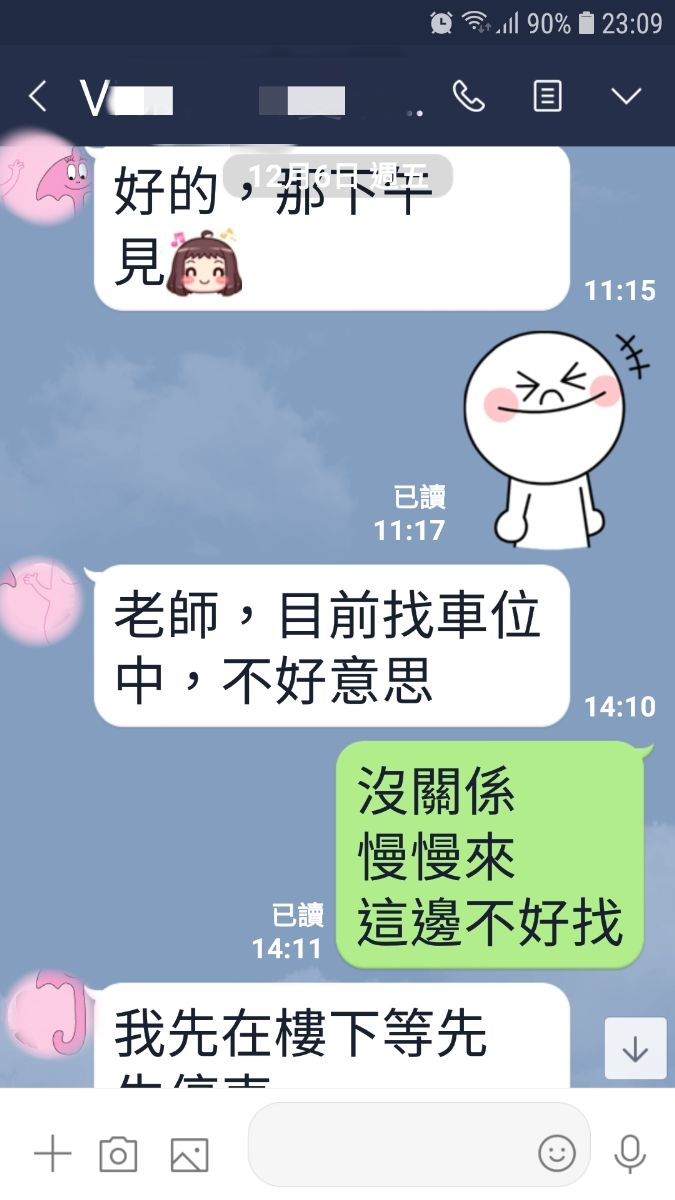Screen dimensions: 675x1200
Task: Open the photo gallery picker
Action: (189, 1155)
